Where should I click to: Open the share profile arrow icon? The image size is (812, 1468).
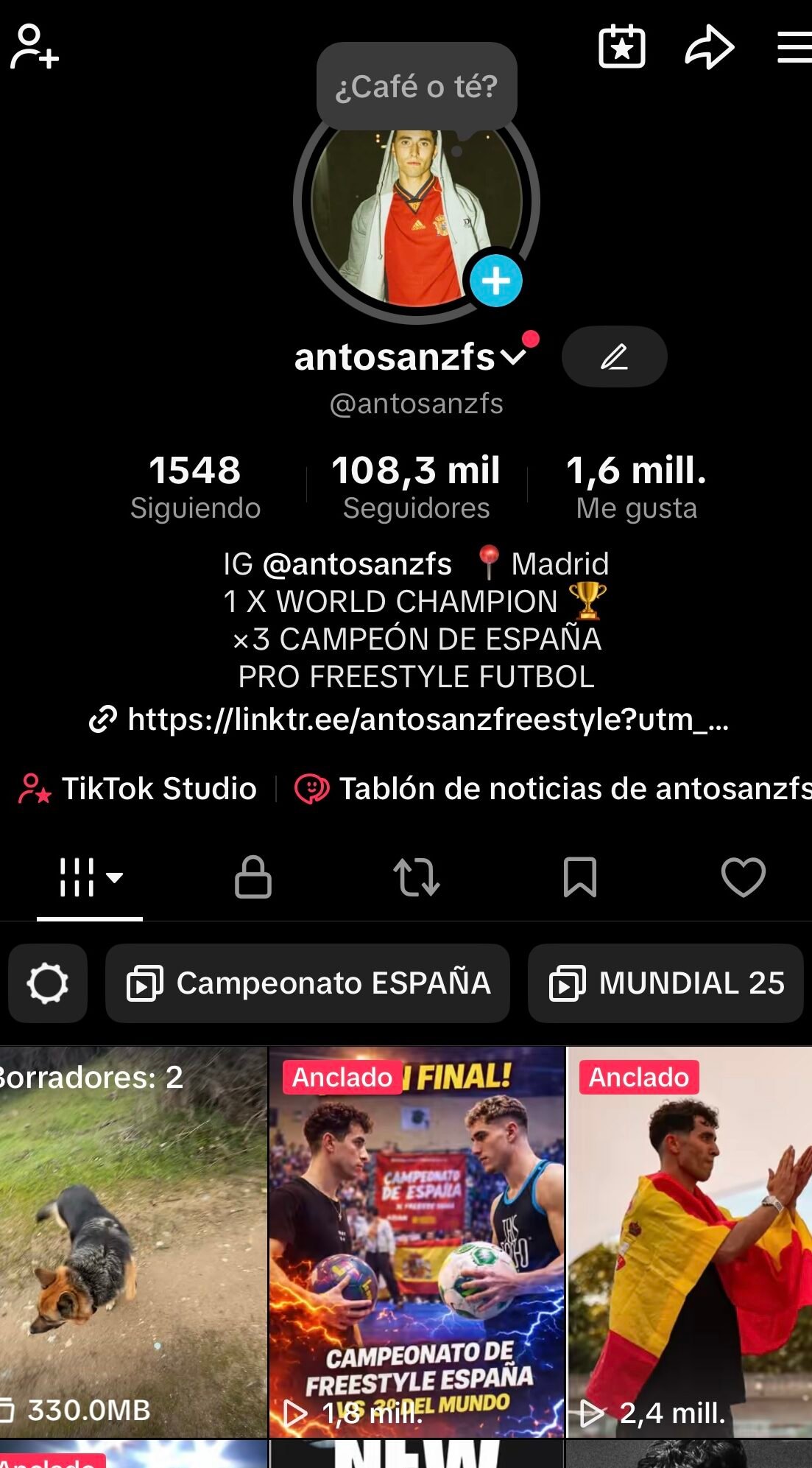708,46
